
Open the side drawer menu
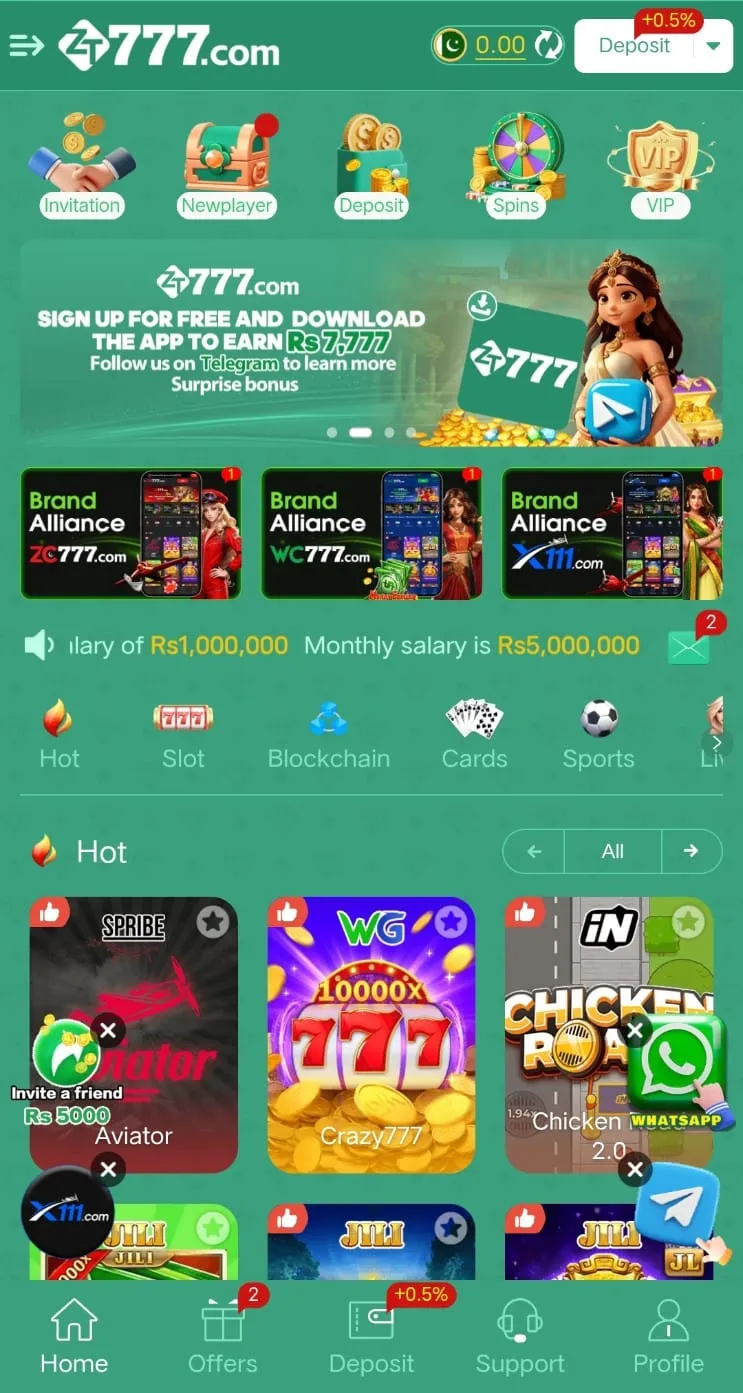pos(26,46)
